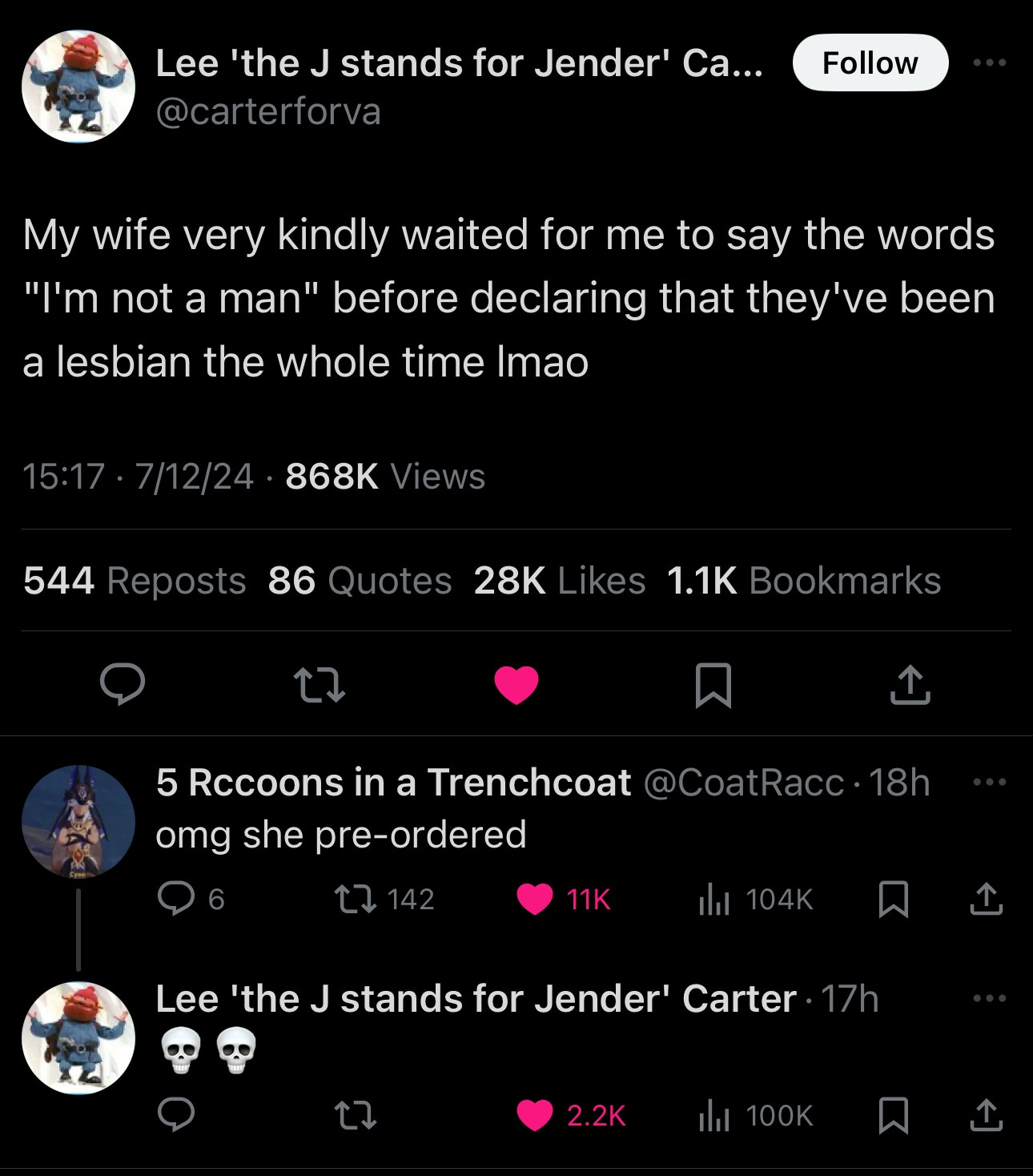Unlike the main post
The image size is (1033, 1176).
(x=516, y=685)
